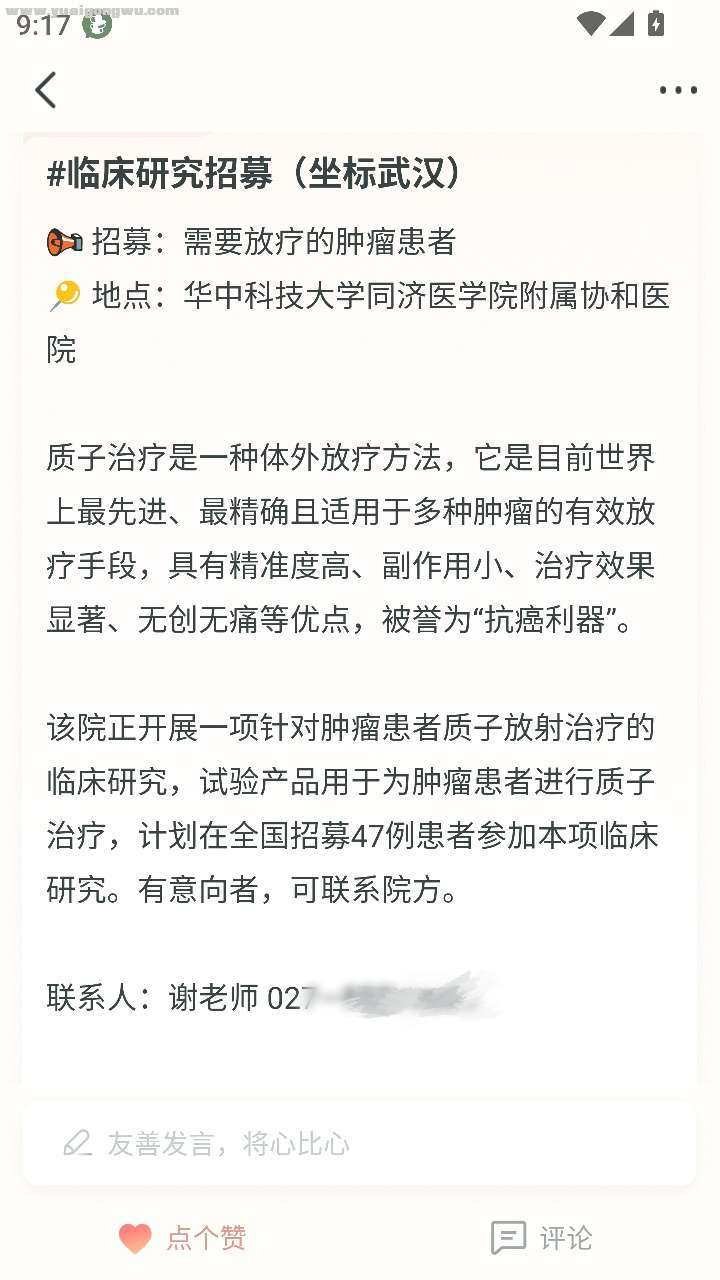This screenshot has width=720, height=1280.
Task: Tap the comment input field 友善发言
Action: point(358,1144)
